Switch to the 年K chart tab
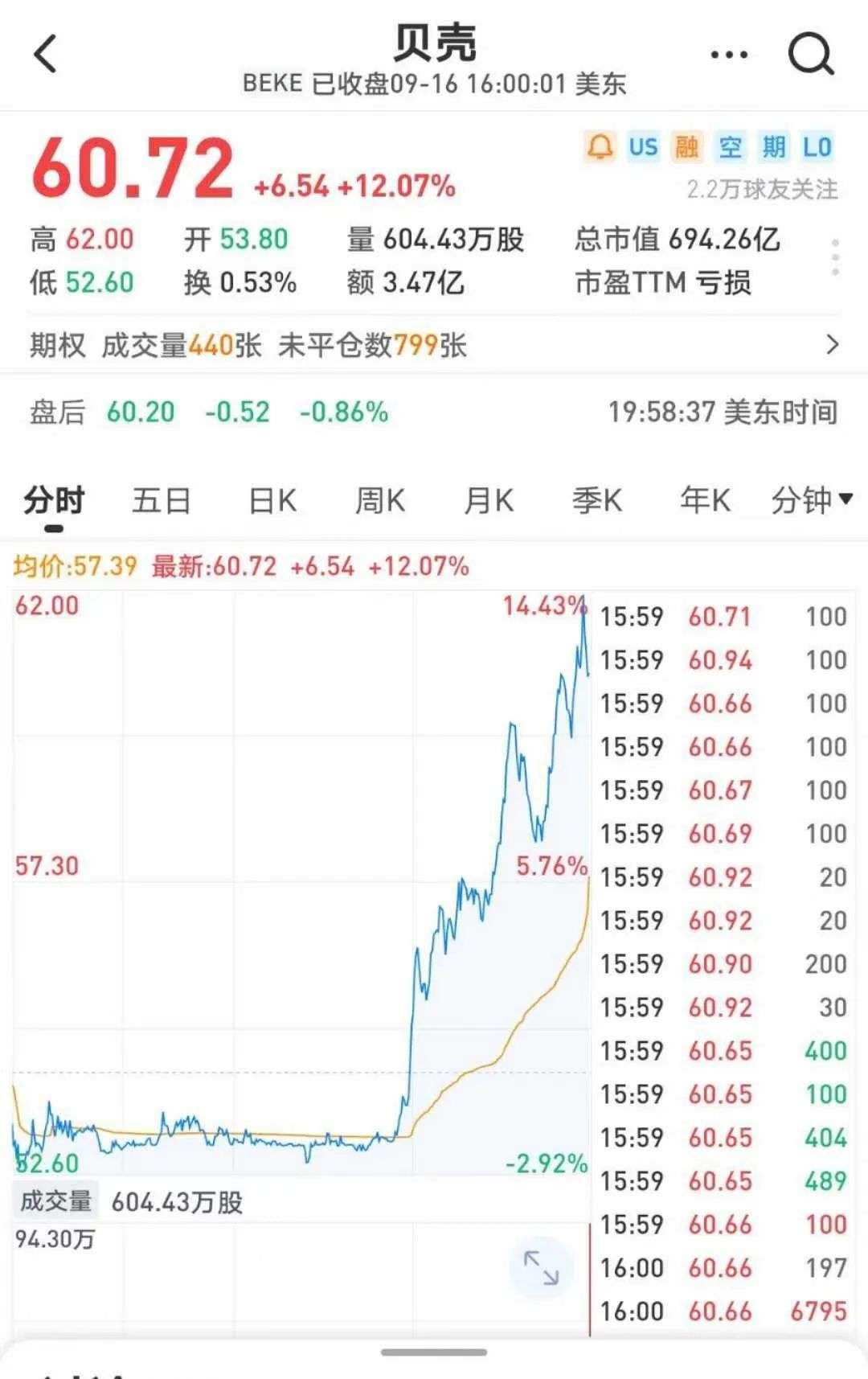This screenshot has height=1379, width=868. pos(705,500)
